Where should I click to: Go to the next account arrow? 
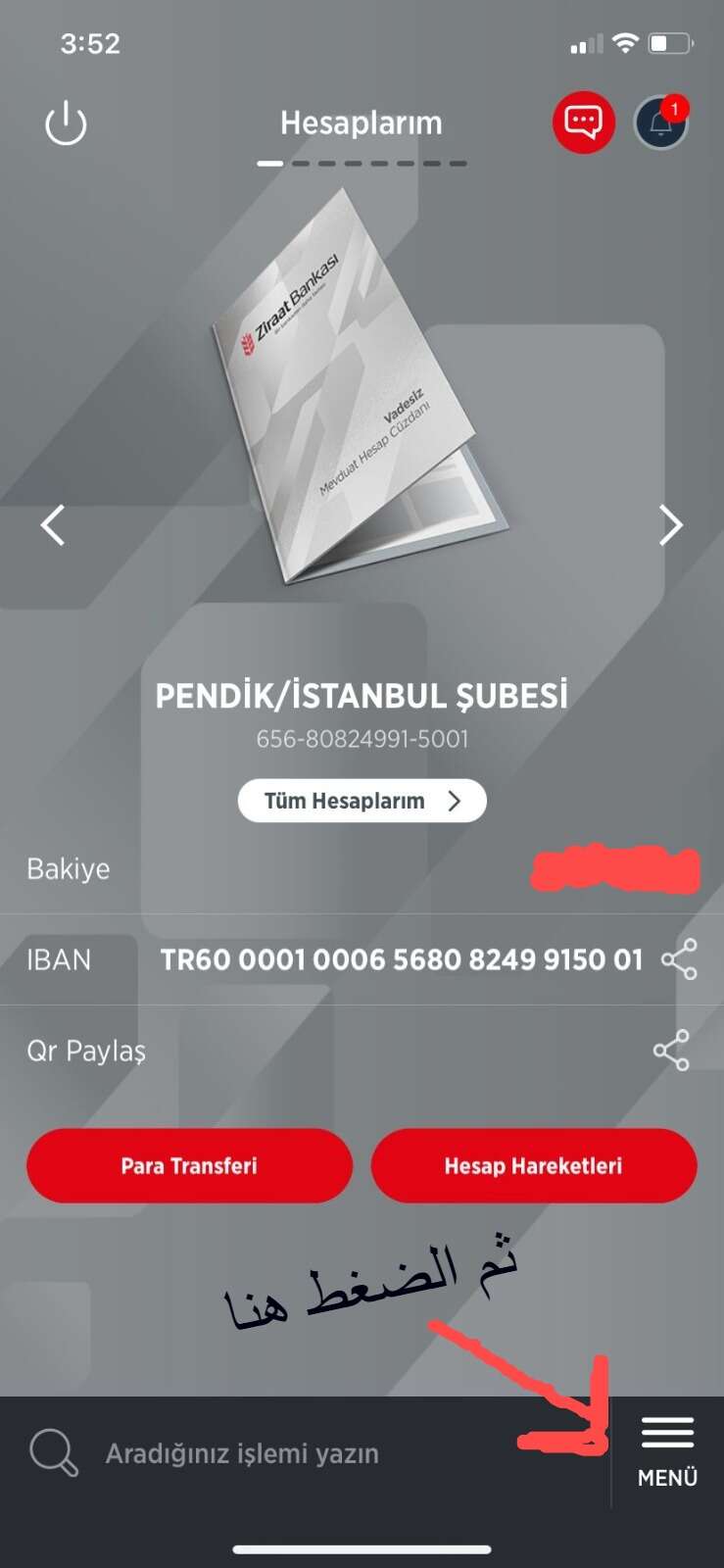point(670,525)
